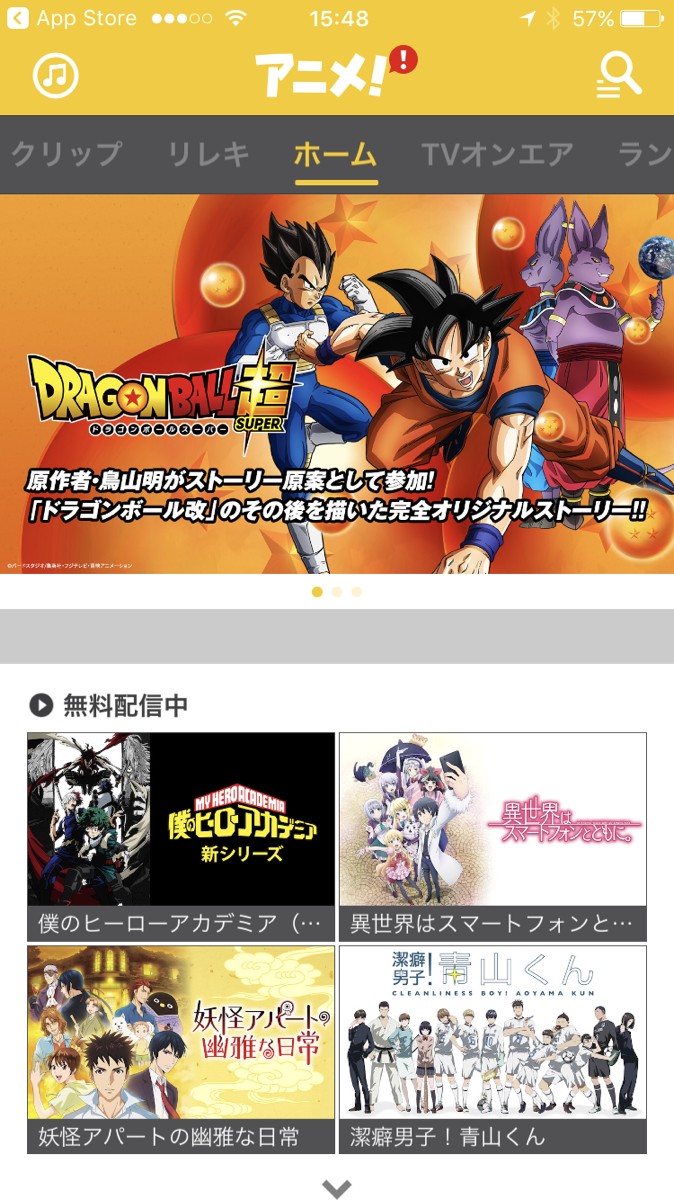Open 異世界はスマートフォンとともに card

coord(493,836)
